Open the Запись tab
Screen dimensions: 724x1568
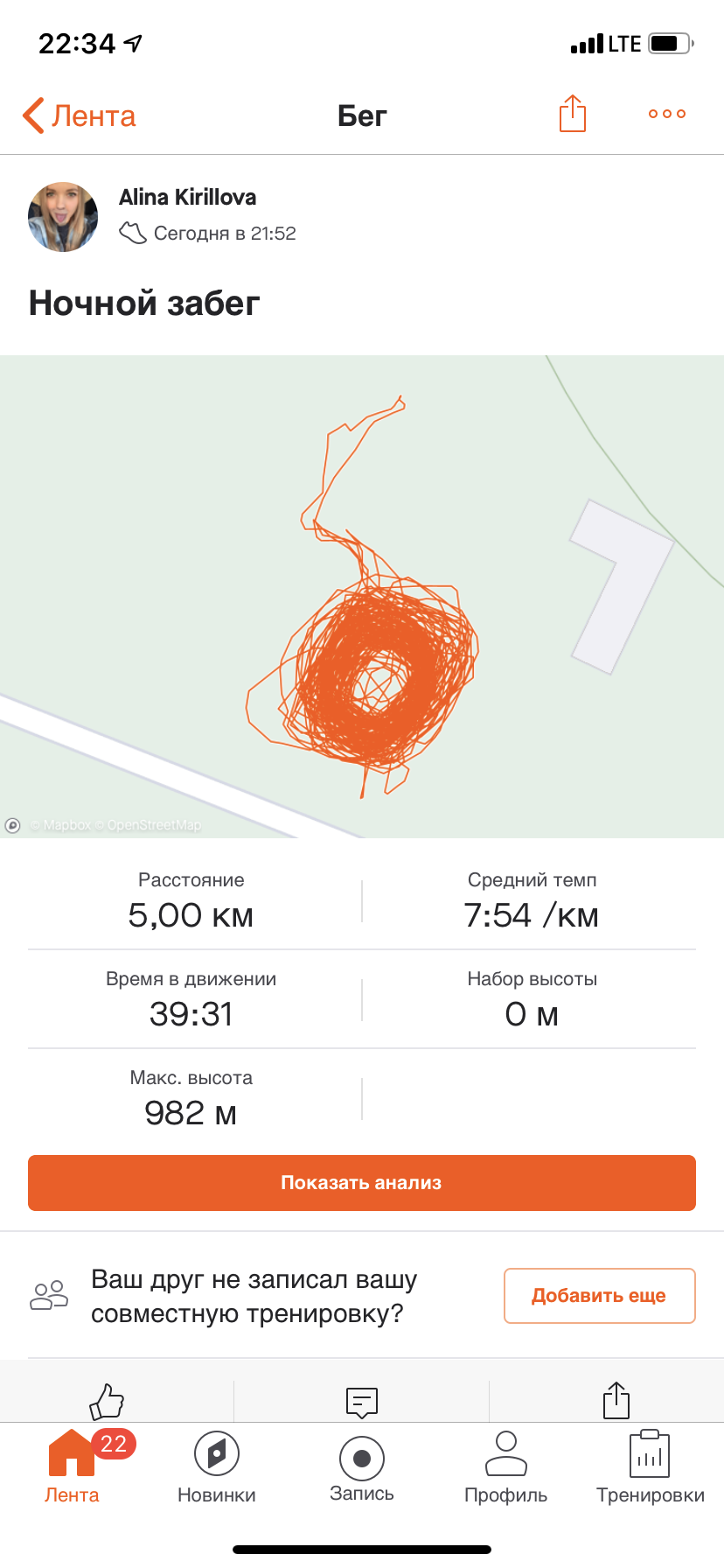click(362, 1466)
